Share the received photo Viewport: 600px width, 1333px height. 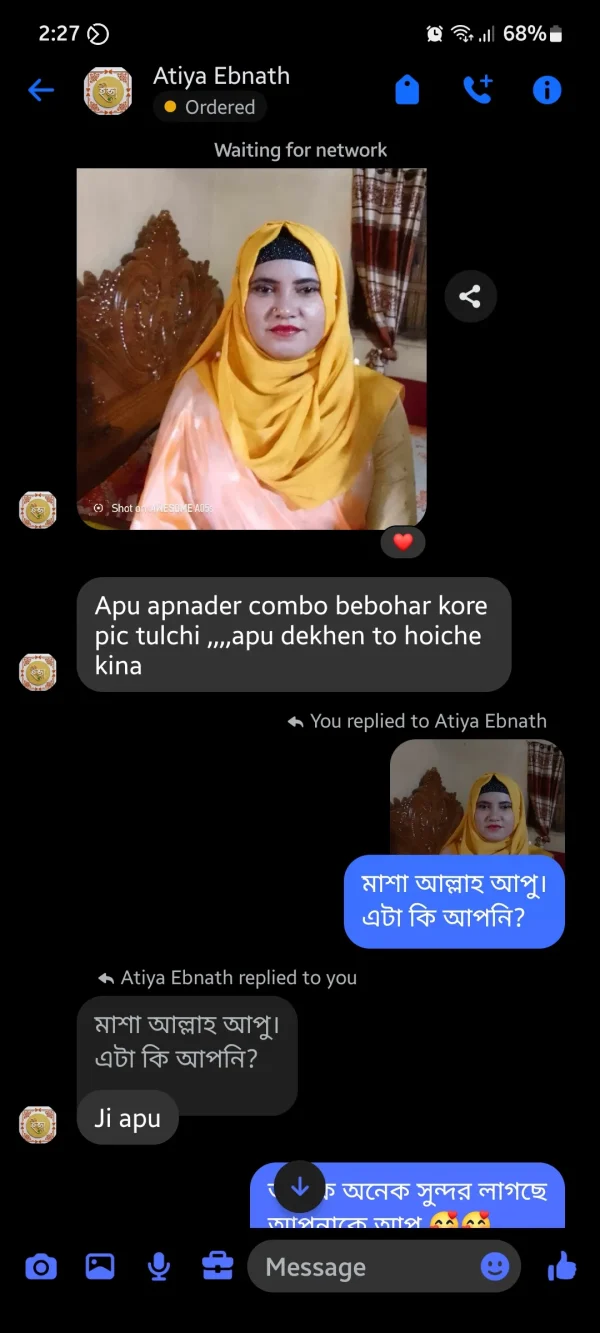[470, 296]
